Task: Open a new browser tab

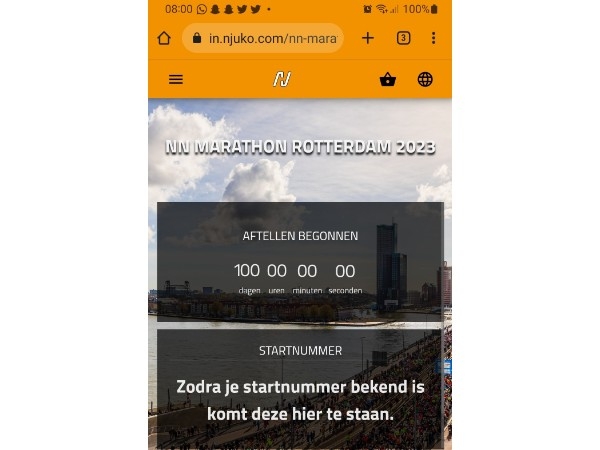Action: click(367, 38)
